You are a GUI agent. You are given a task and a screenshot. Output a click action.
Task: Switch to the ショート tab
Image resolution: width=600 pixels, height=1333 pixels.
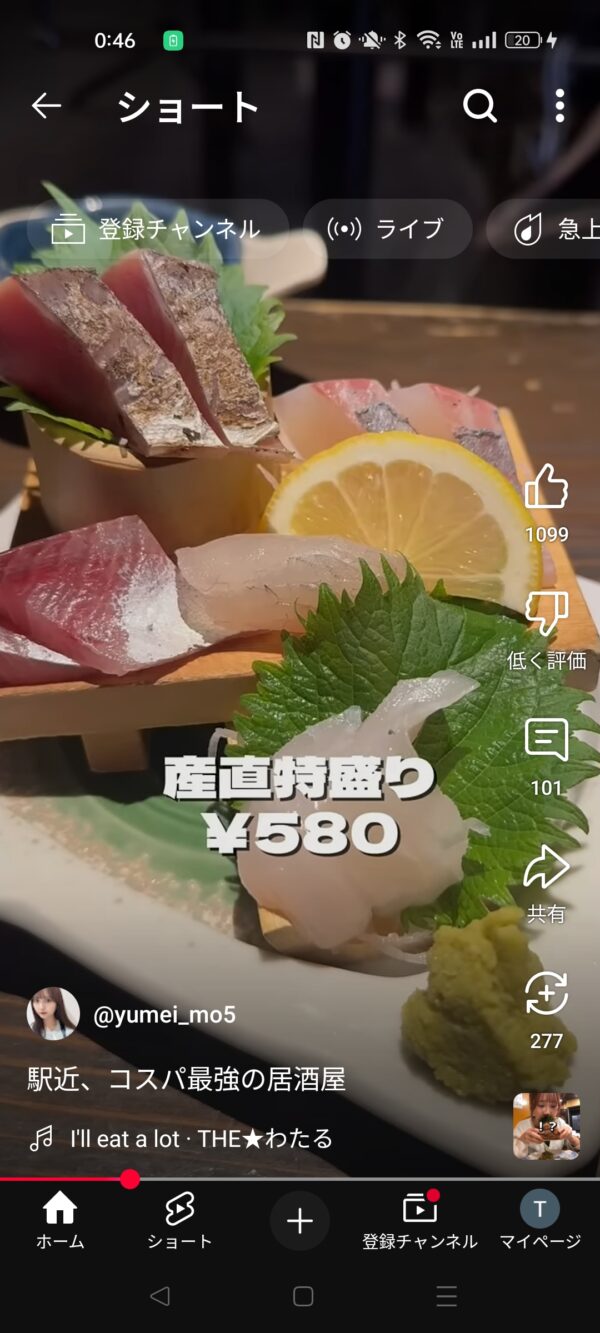tap(180, 1221)
